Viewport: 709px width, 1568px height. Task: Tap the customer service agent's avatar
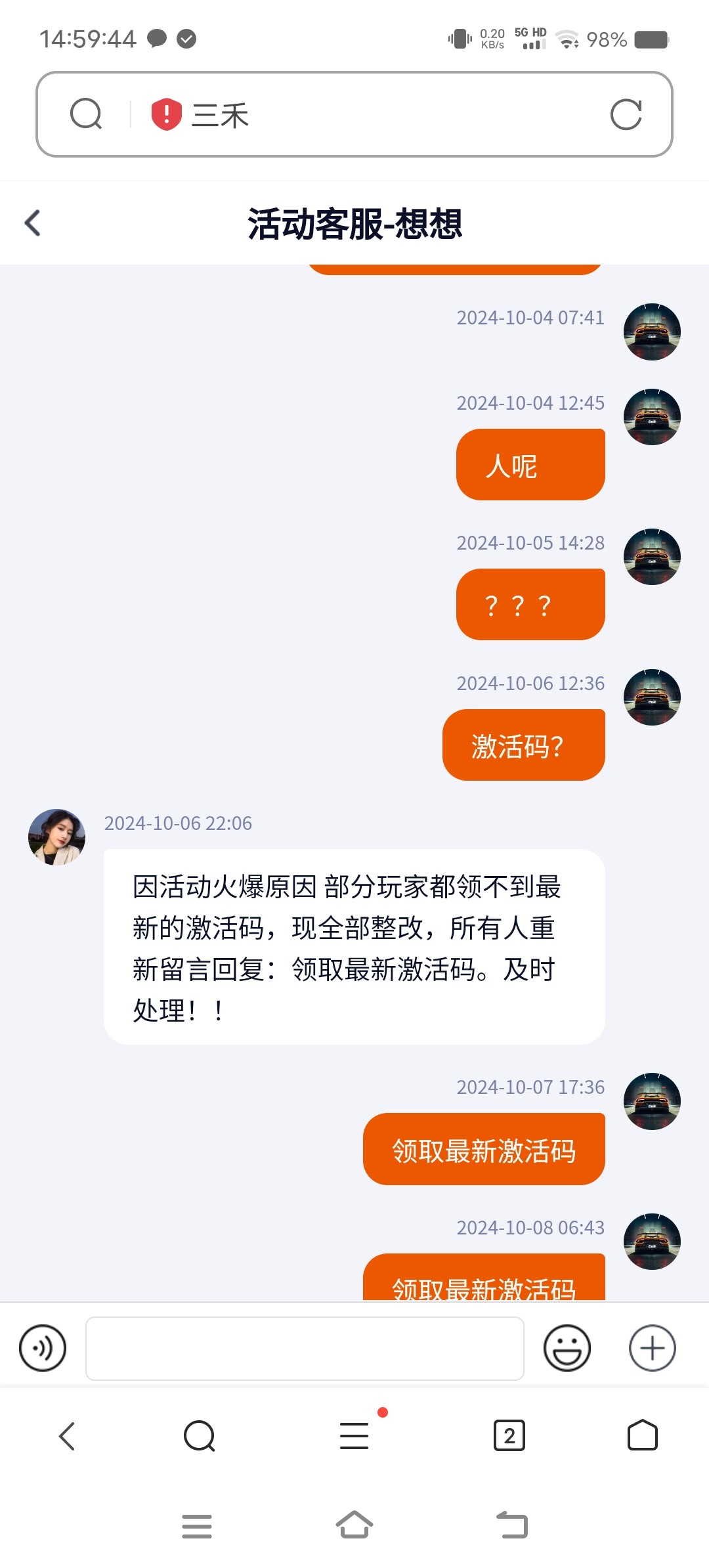[56, 837]
